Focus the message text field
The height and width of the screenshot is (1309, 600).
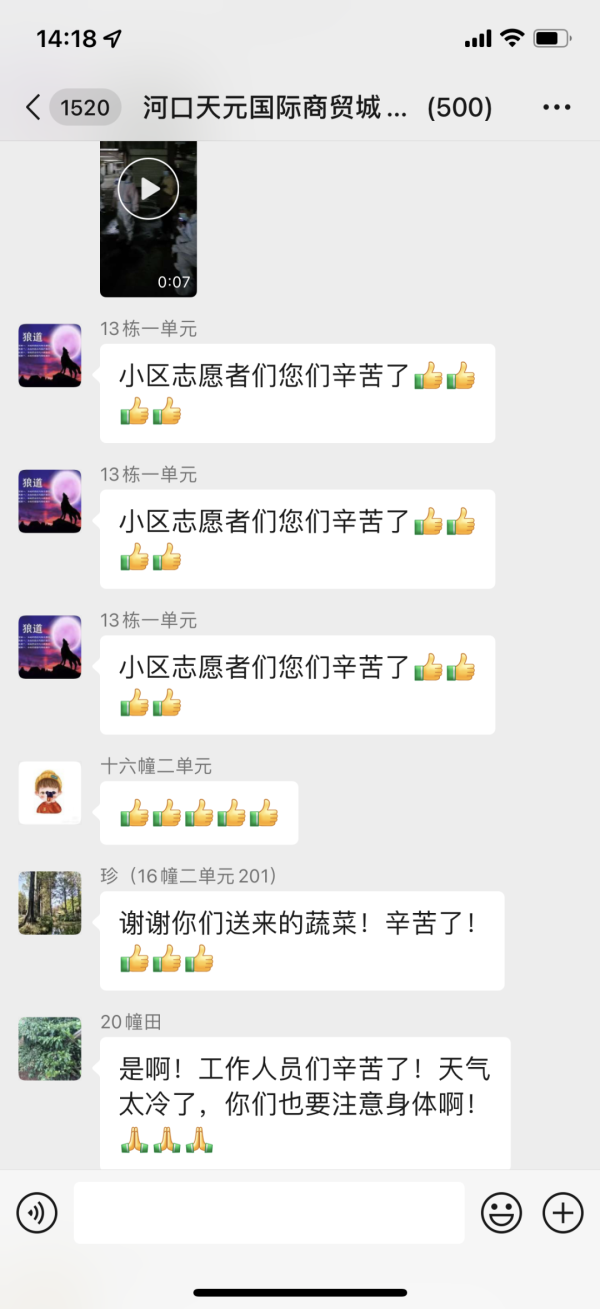[x=269, y=1213]
